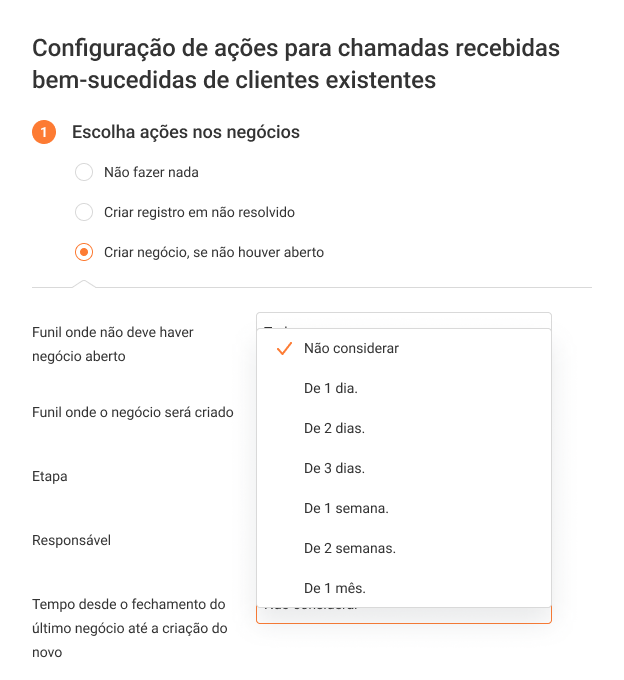Select the 'Não fazer nada' option
This screenshot has height=680, width=624.
[x=85, y=172]
